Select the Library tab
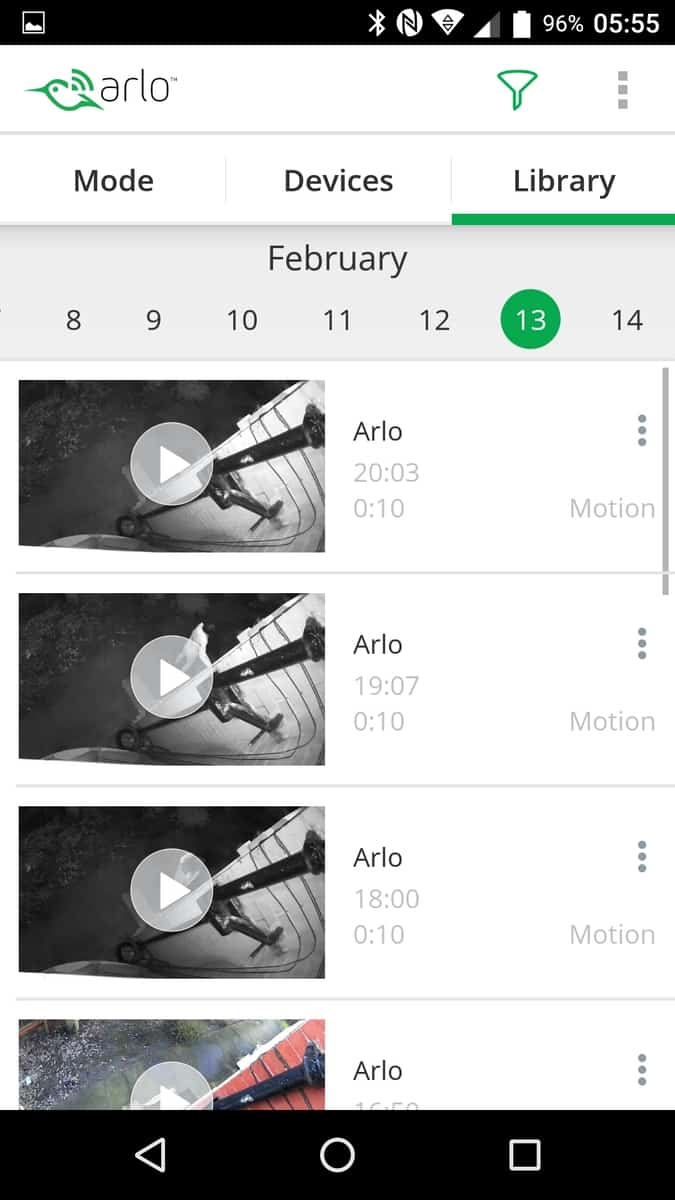 click(x=563, y=181)
